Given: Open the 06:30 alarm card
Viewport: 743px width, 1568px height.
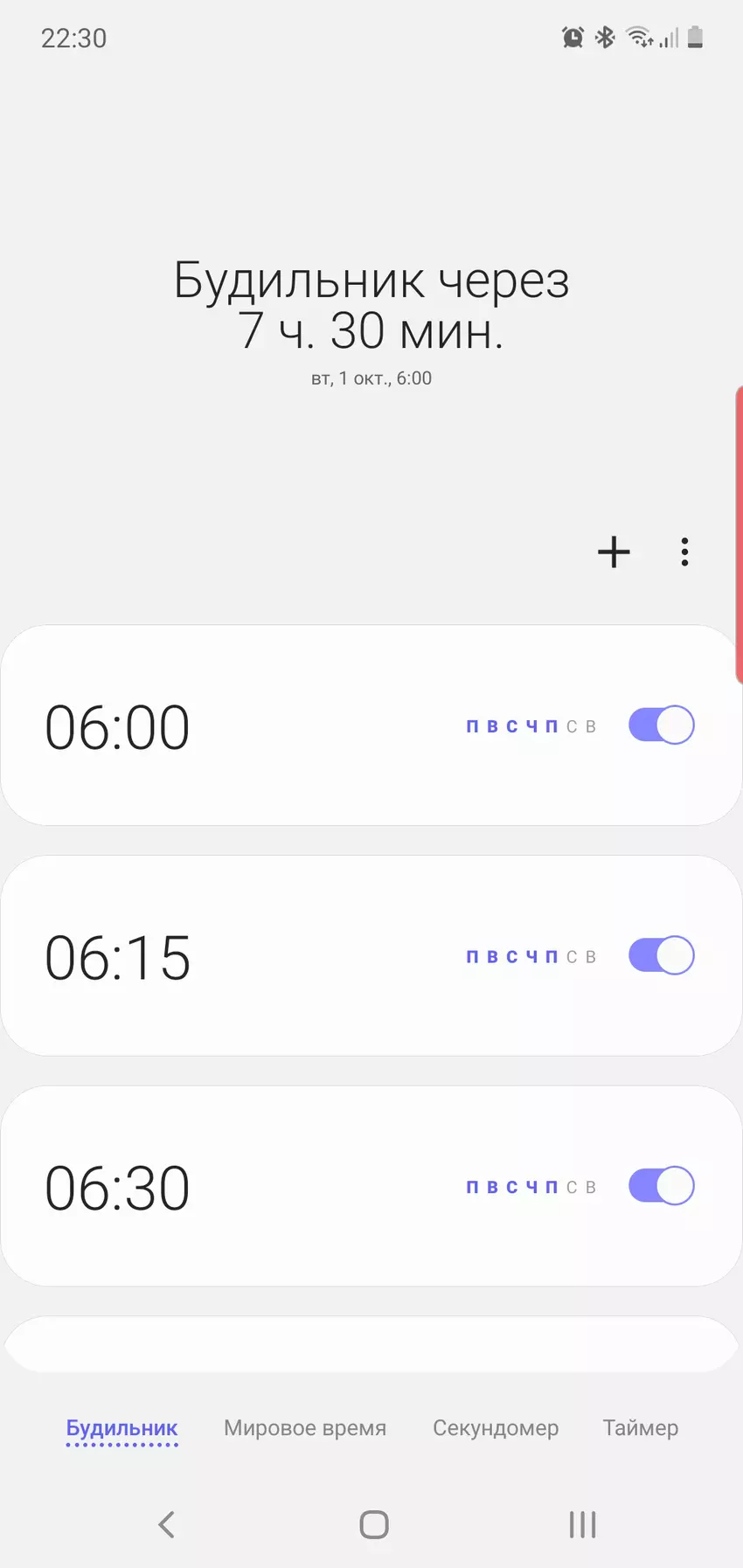Looking at the screenshot, I should click(262, 1187).
